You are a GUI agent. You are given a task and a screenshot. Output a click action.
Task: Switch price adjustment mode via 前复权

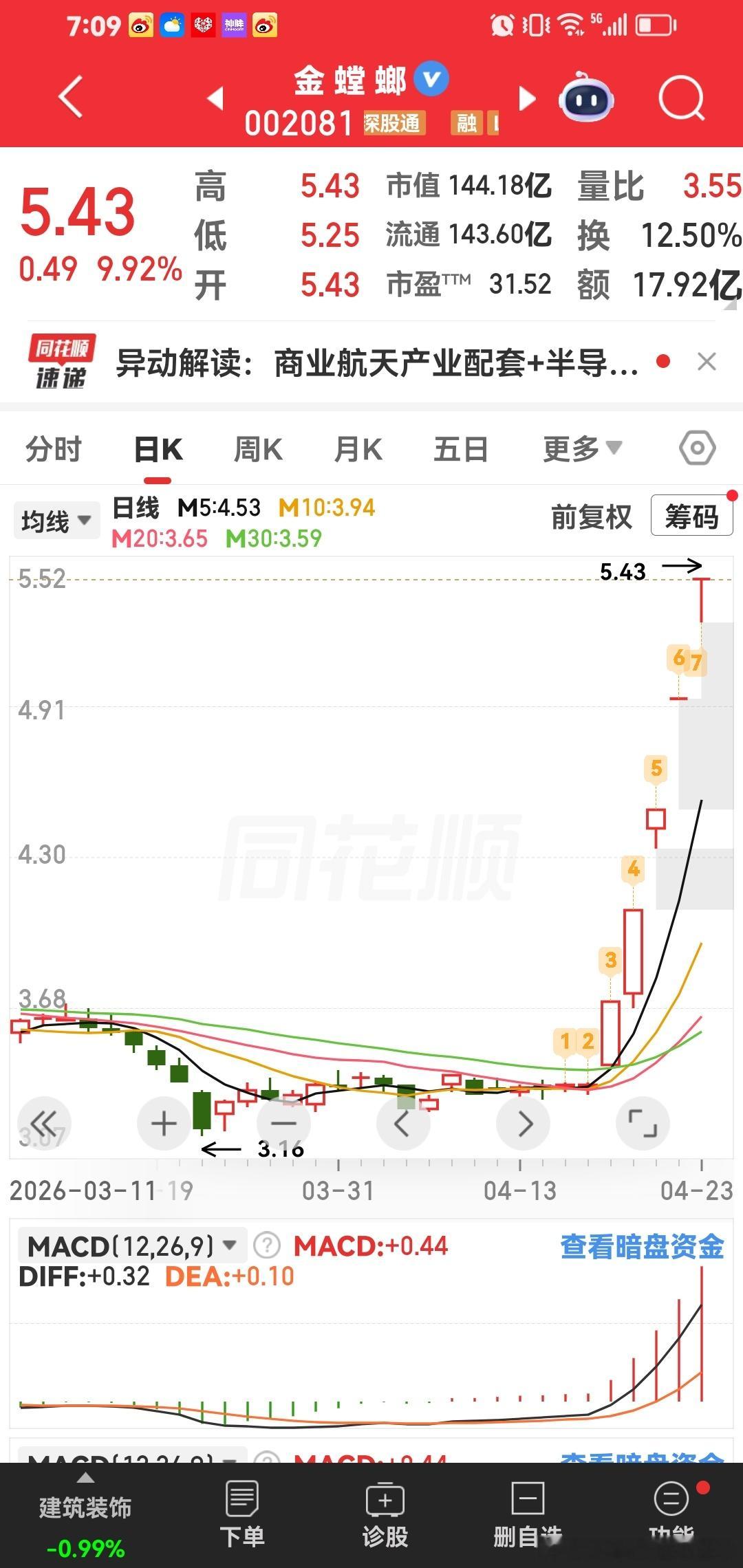pos(590,518)
